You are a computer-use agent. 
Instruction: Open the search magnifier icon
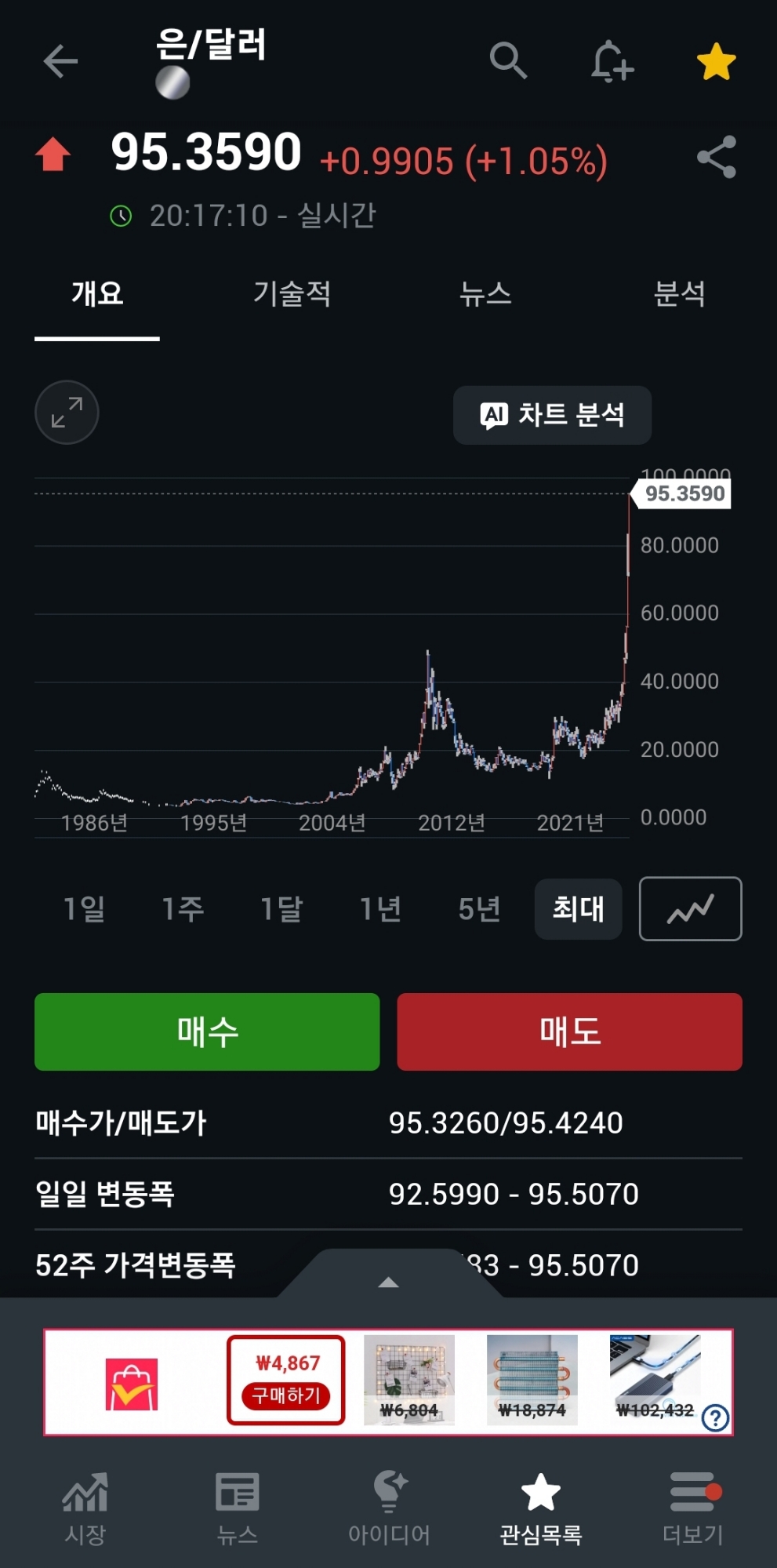click(x=508, y=60)
